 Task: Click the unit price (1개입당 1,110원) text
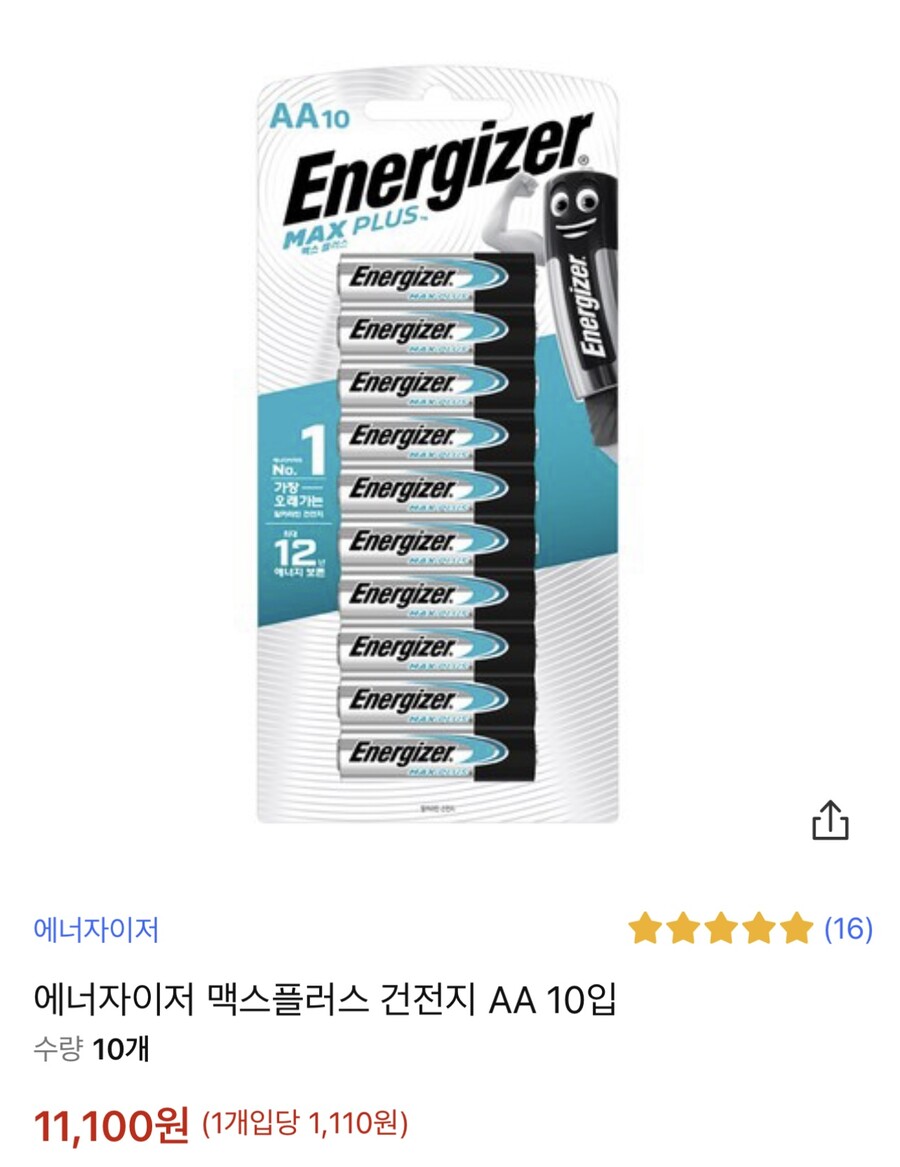pyautogui.click(x=305, y=1123)
